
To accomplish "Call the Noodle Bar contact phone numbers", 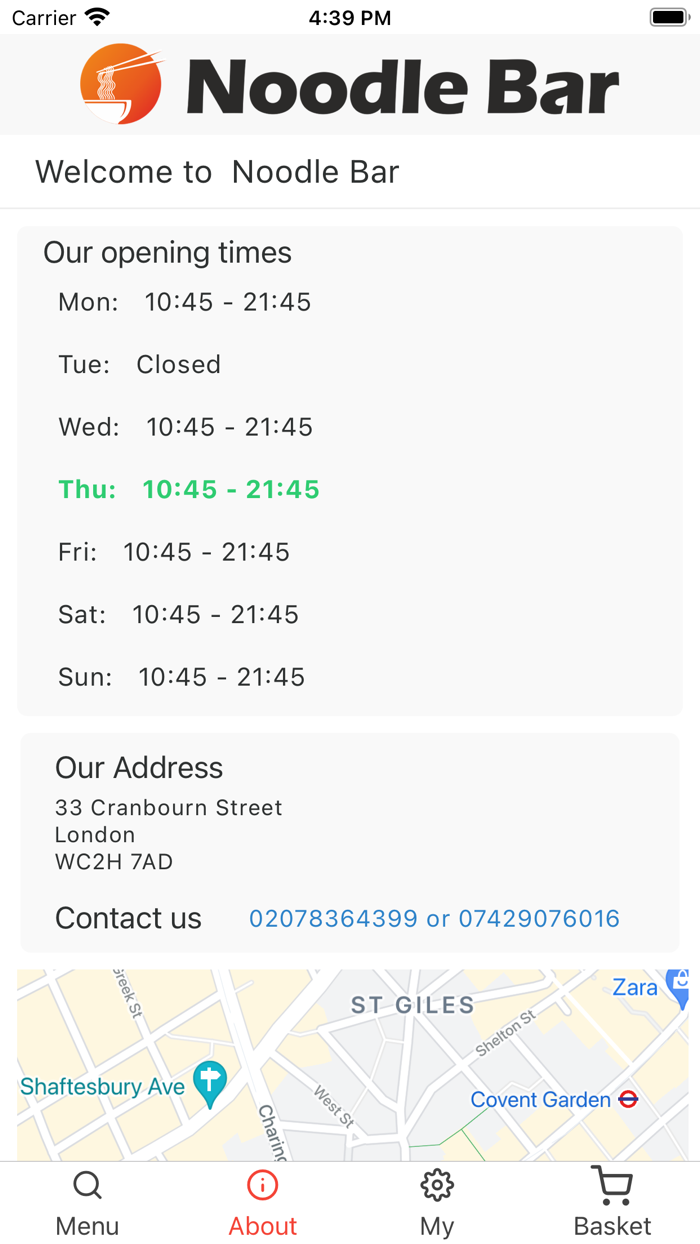I will point(434,918).
